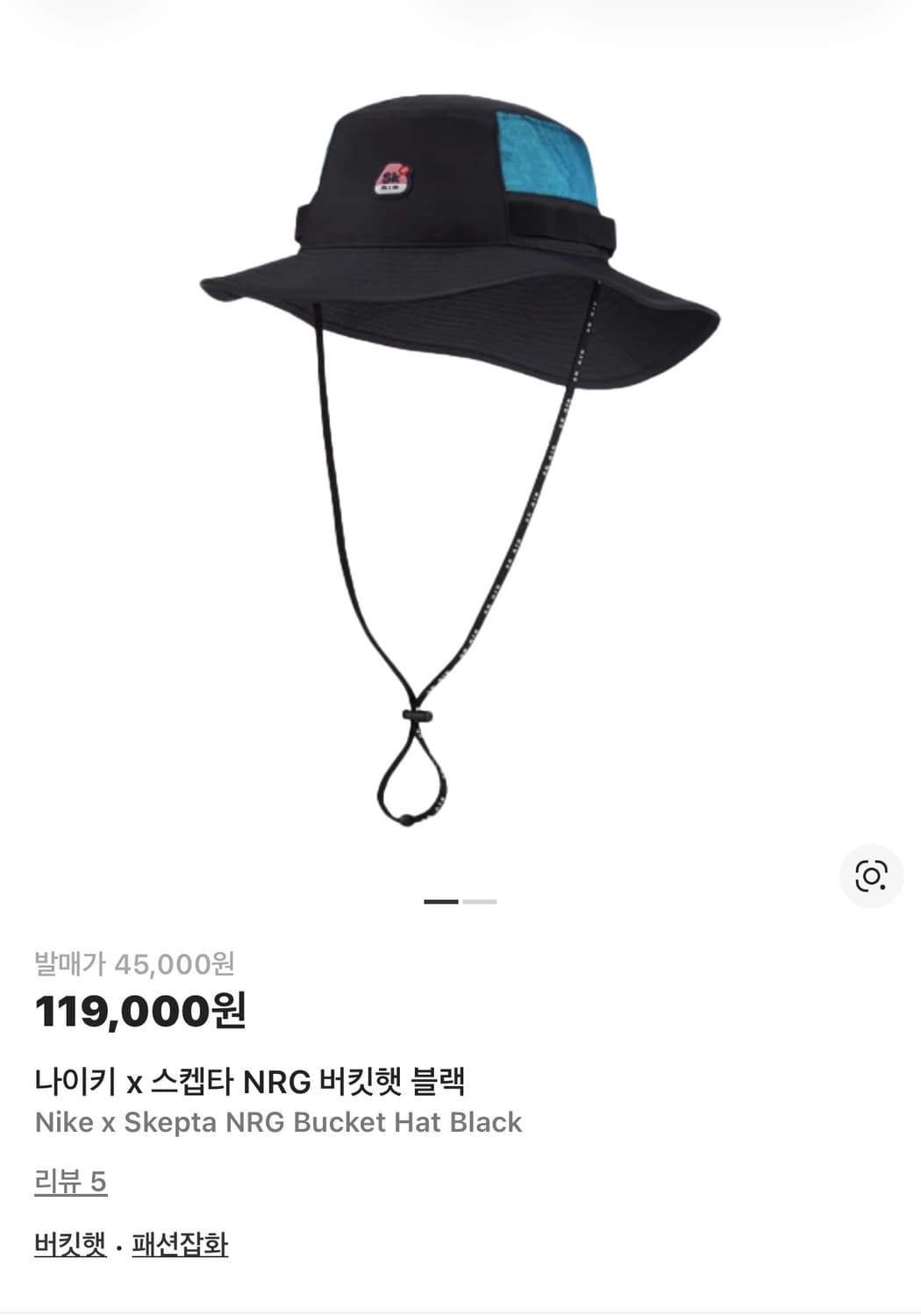The height and width of the screenshot is (1316, 921).
Task: Click "Nike x Skepta NRG Bucket Hat Black" title
Action: click(276, 1120)
